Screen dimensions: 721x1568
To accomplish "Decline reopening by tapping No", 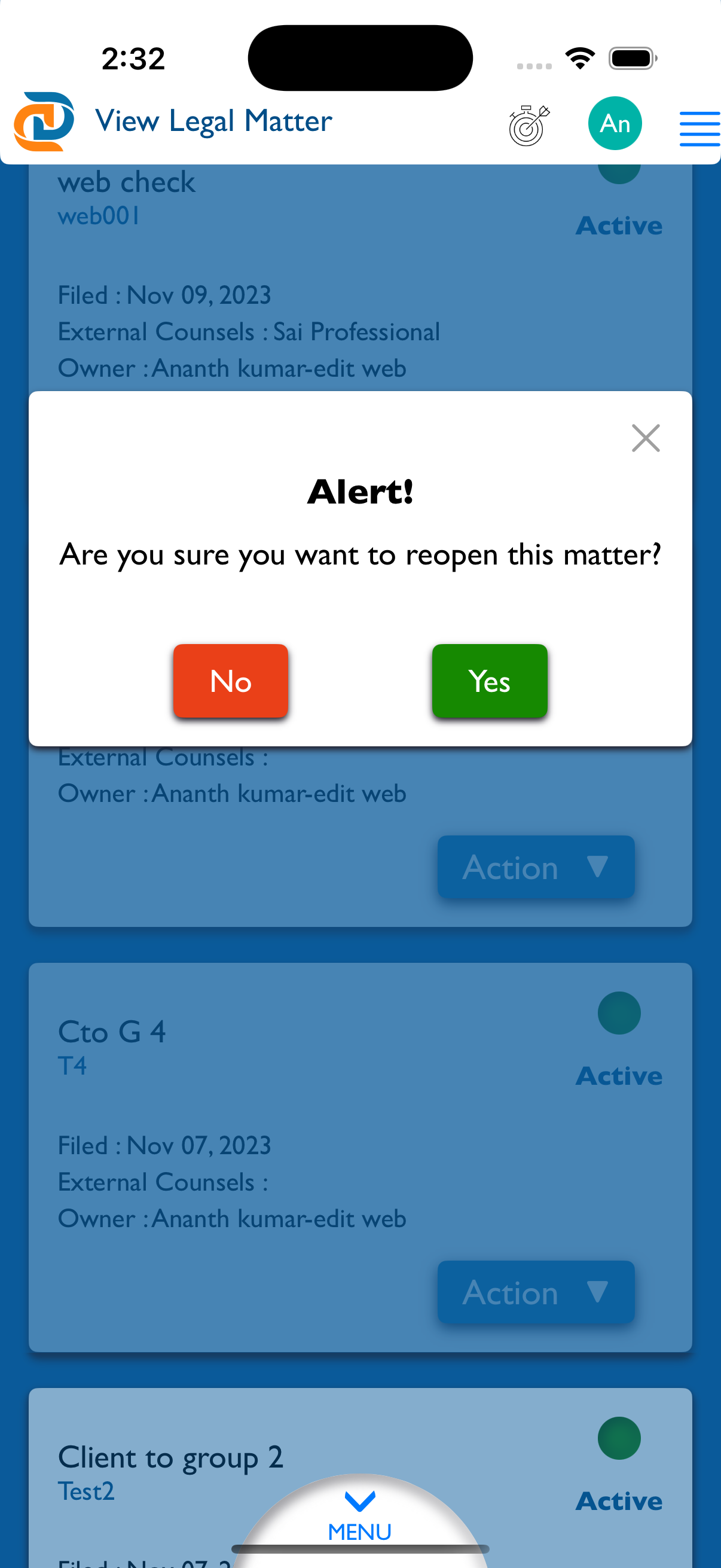I will (x=231, y=681).
